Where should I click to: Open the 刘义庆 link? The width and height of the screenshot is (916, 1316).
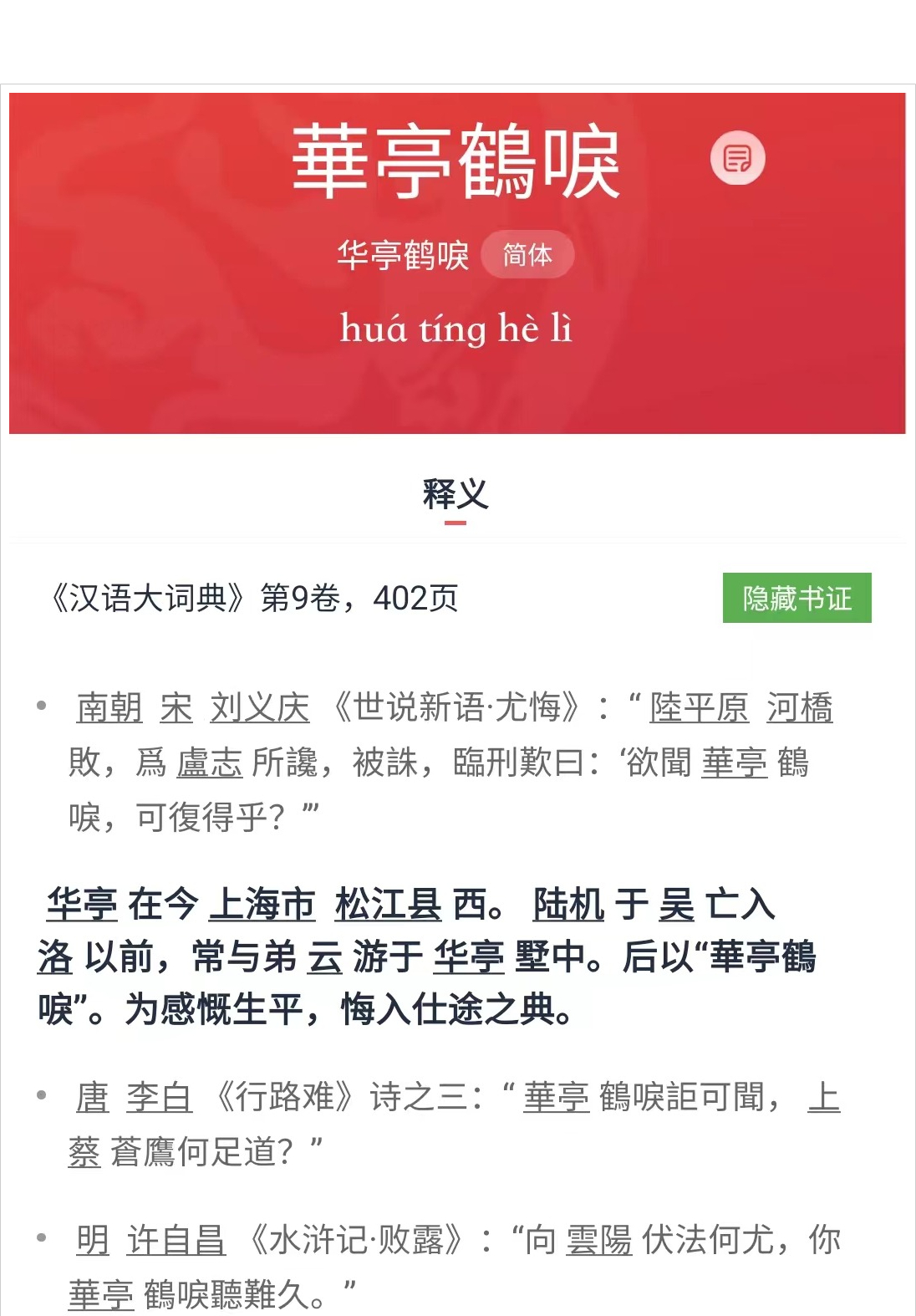(259, 707)
